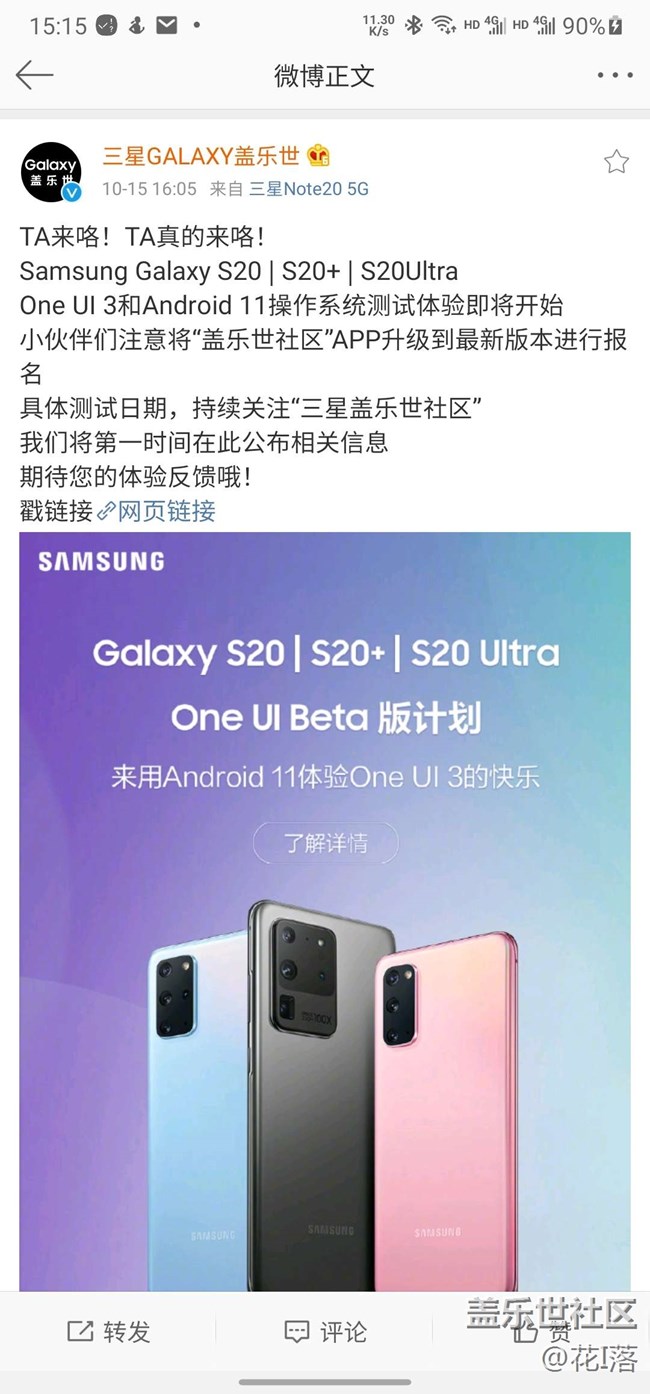The height and width of the screenshot is (1394, 650).
Task: Comment using the 评论 button
Action: point(325,1331)
